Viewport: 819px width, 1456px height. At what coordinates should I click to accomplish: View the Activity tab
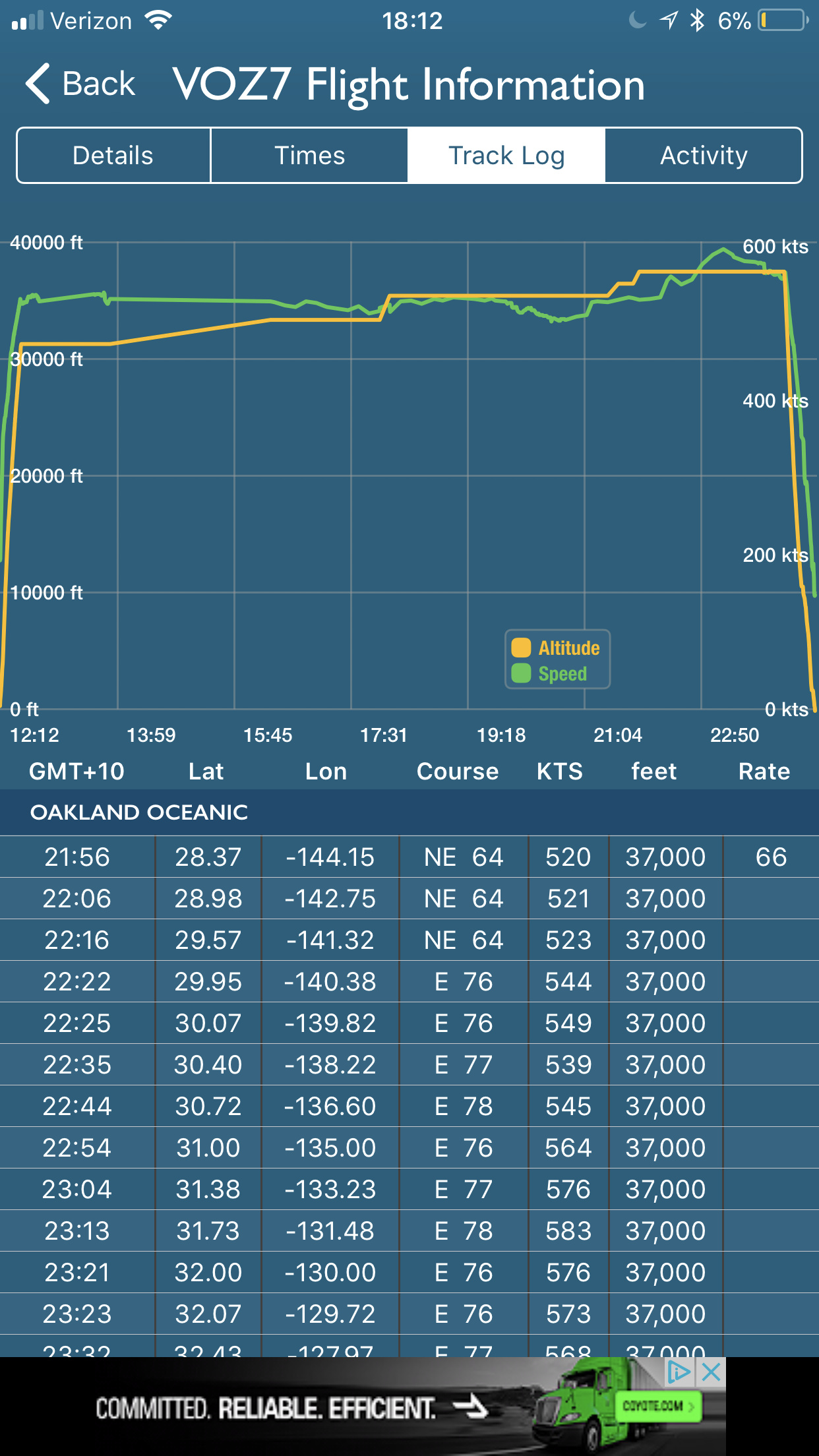click(704, 156)
